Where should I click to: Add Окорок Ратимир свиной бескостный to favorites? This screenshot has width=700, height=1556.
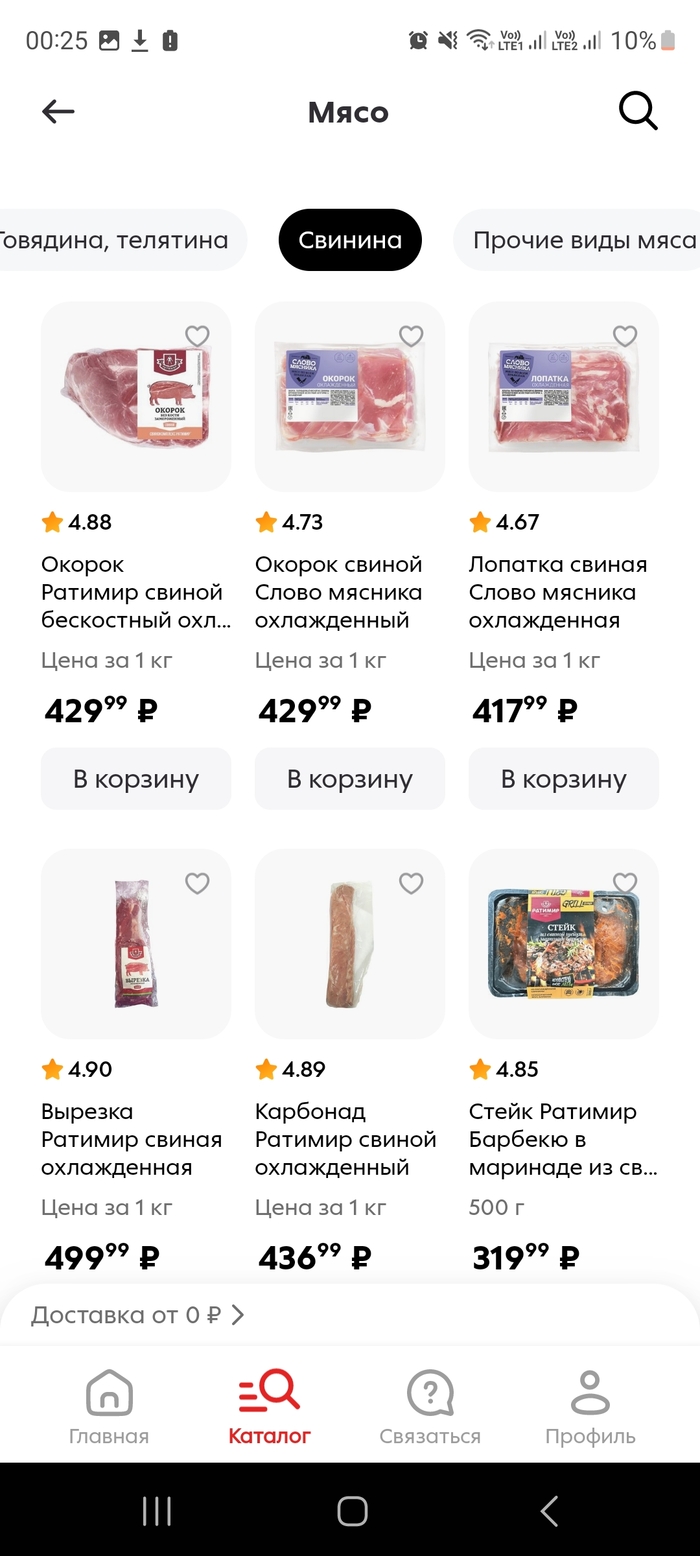click(197, 336)
